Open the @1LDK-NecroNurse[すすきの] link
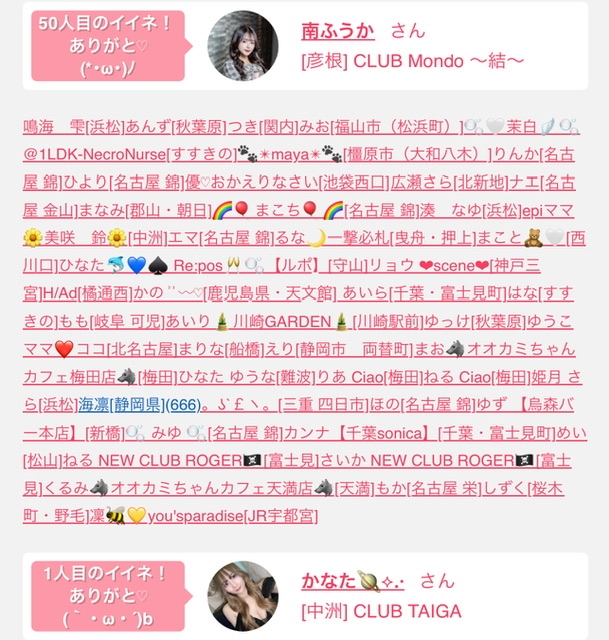The image size is (609, 640). pos(130,155)
